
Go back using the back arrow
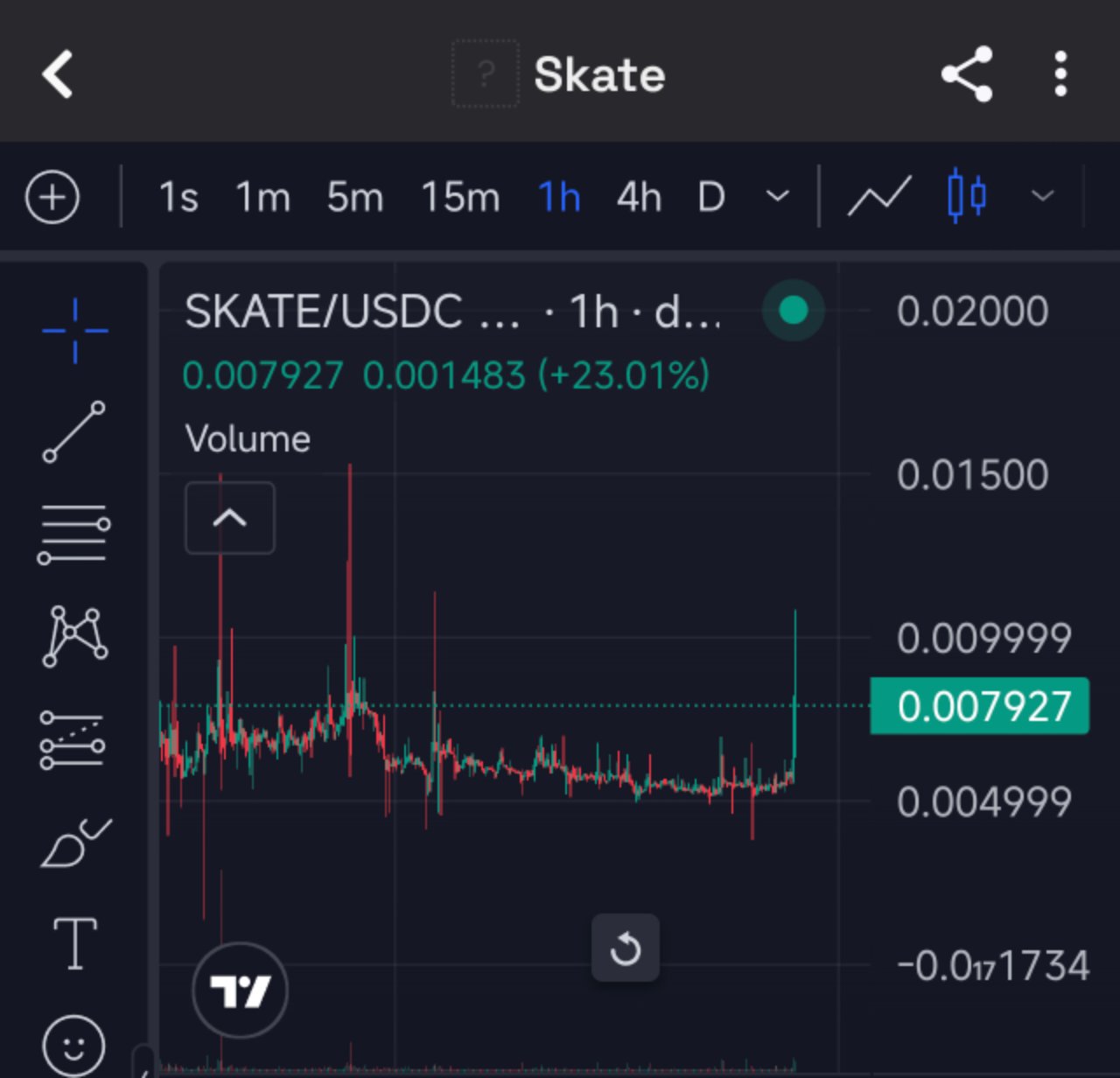coord(58,74)
